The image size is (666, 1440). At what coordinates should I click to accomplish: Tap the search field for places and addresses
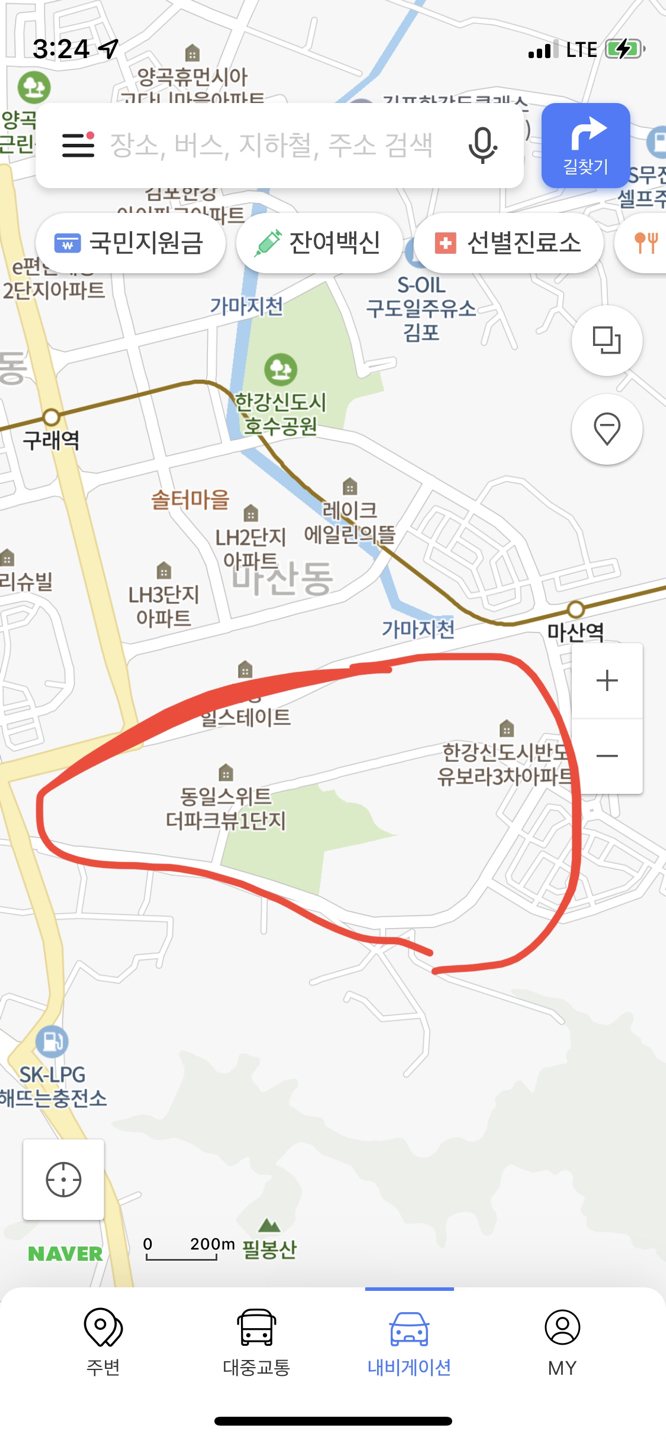272,145
